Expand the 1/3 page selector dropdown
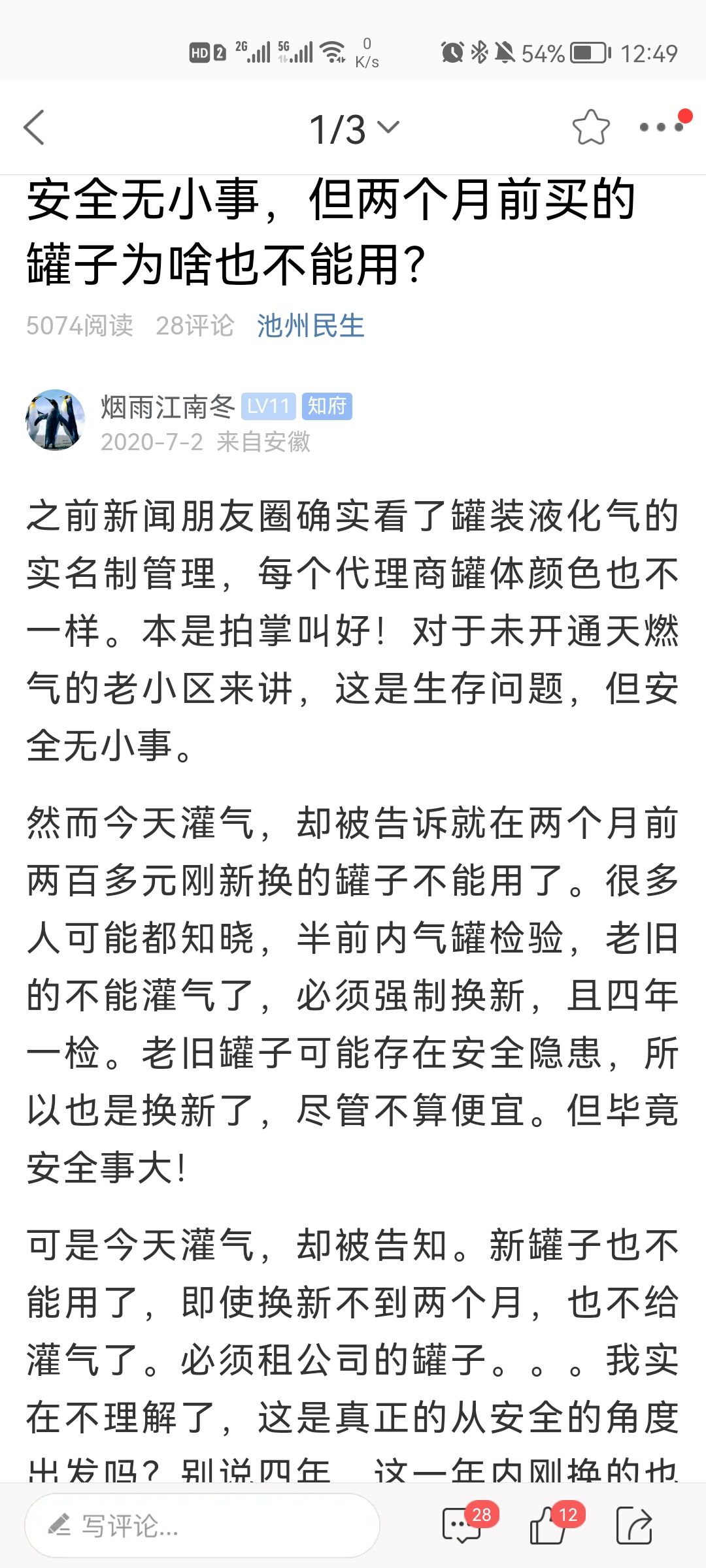 click(354, 129)
